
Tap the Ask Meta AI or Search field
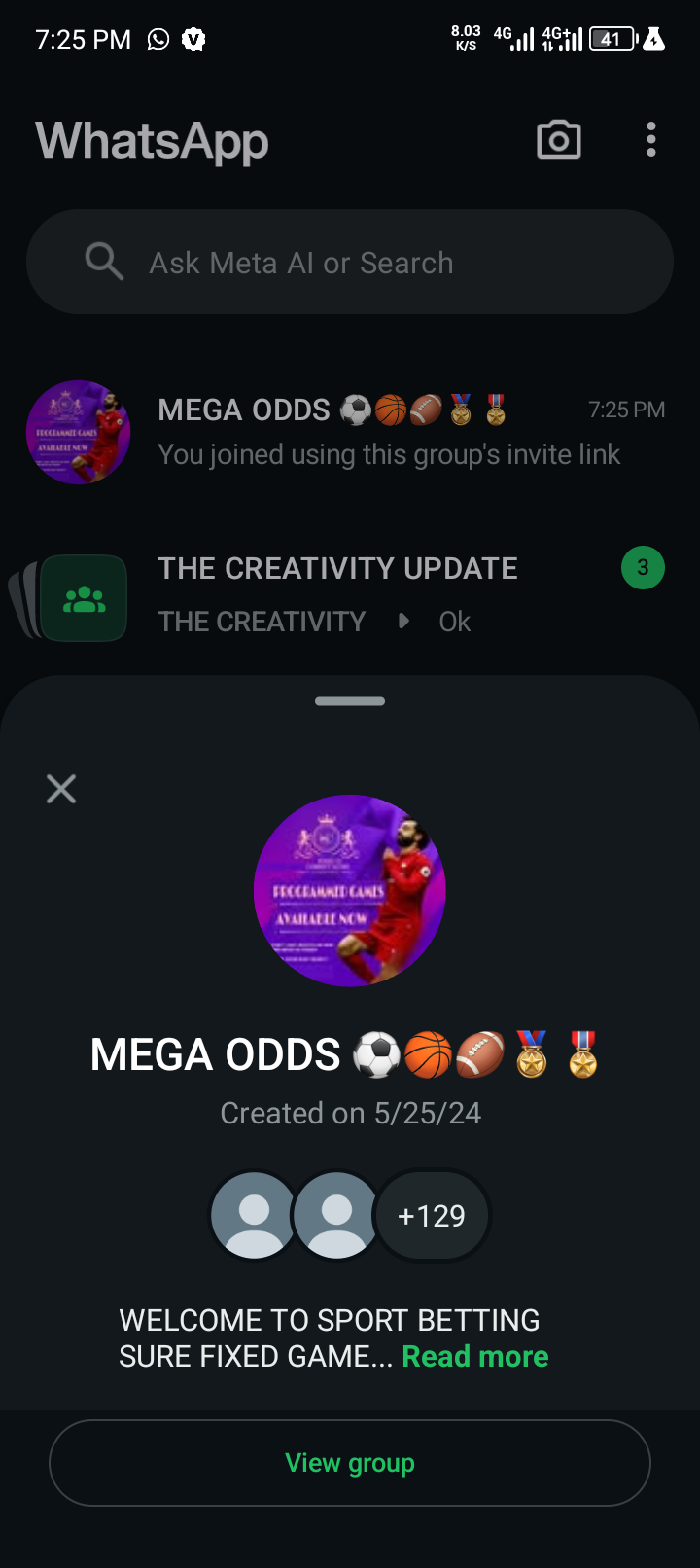pyautogui.click(x=350, y=263)
